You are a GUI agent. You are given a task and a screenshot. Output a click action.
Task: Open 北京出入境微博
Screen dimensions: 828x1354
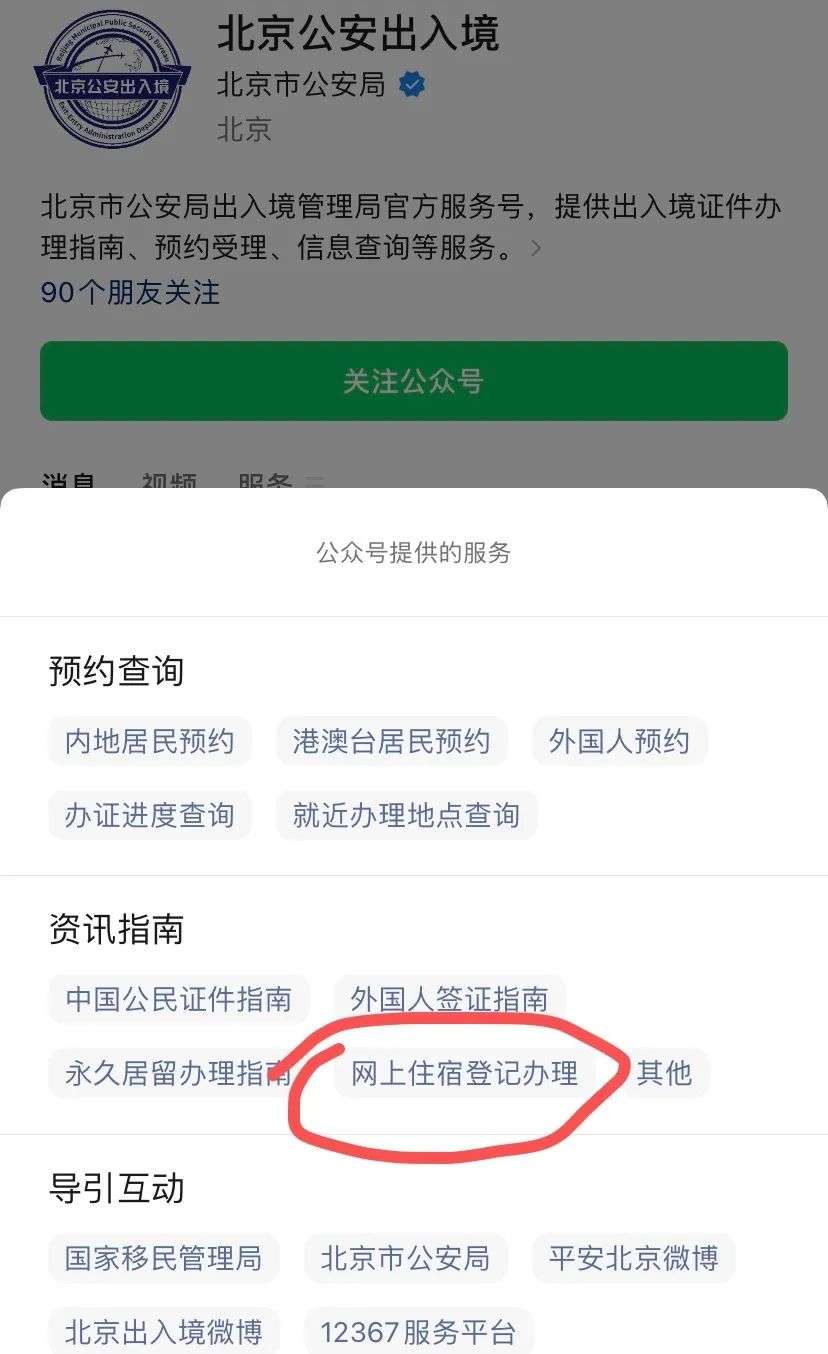pos(164,1332)
